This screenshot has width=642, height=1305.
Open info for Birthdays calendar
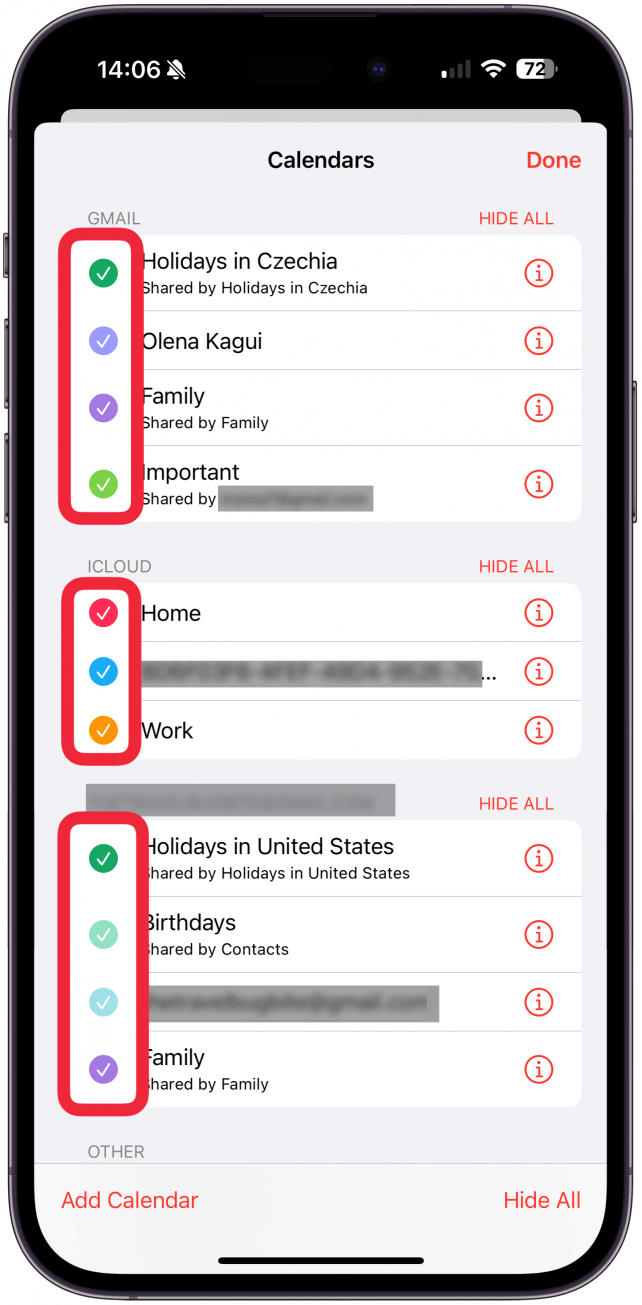tap(539, 934)
